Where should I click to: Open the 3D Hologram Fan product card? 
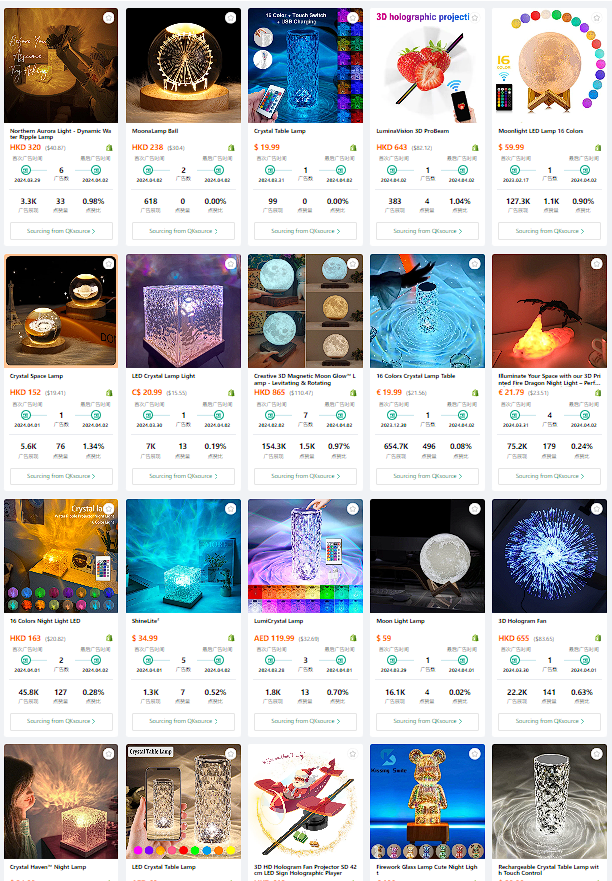[548, 556]
